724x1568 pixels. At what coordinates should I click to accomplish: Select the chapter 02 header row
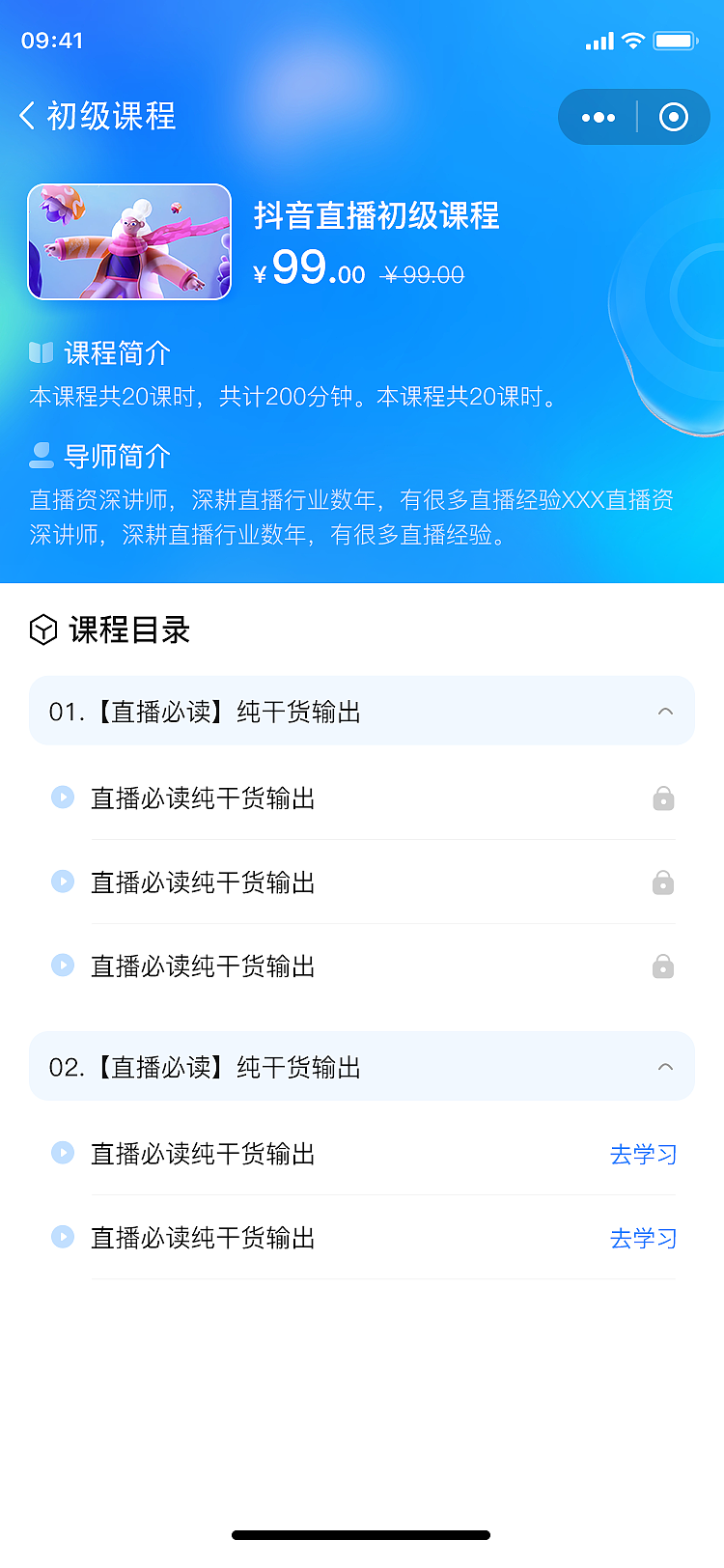tap(362, 1067)
